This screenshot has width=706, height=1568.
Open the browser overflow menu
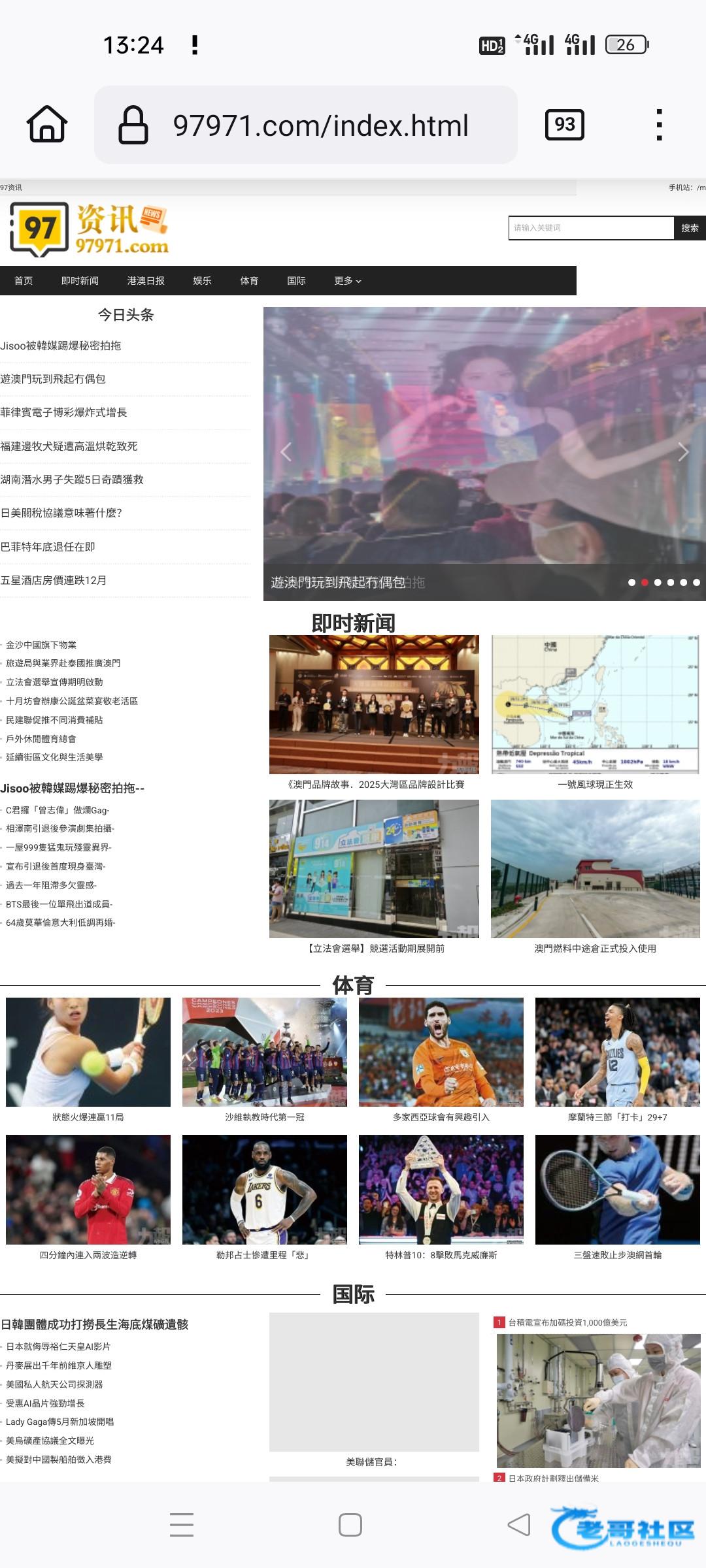(659, 124)
